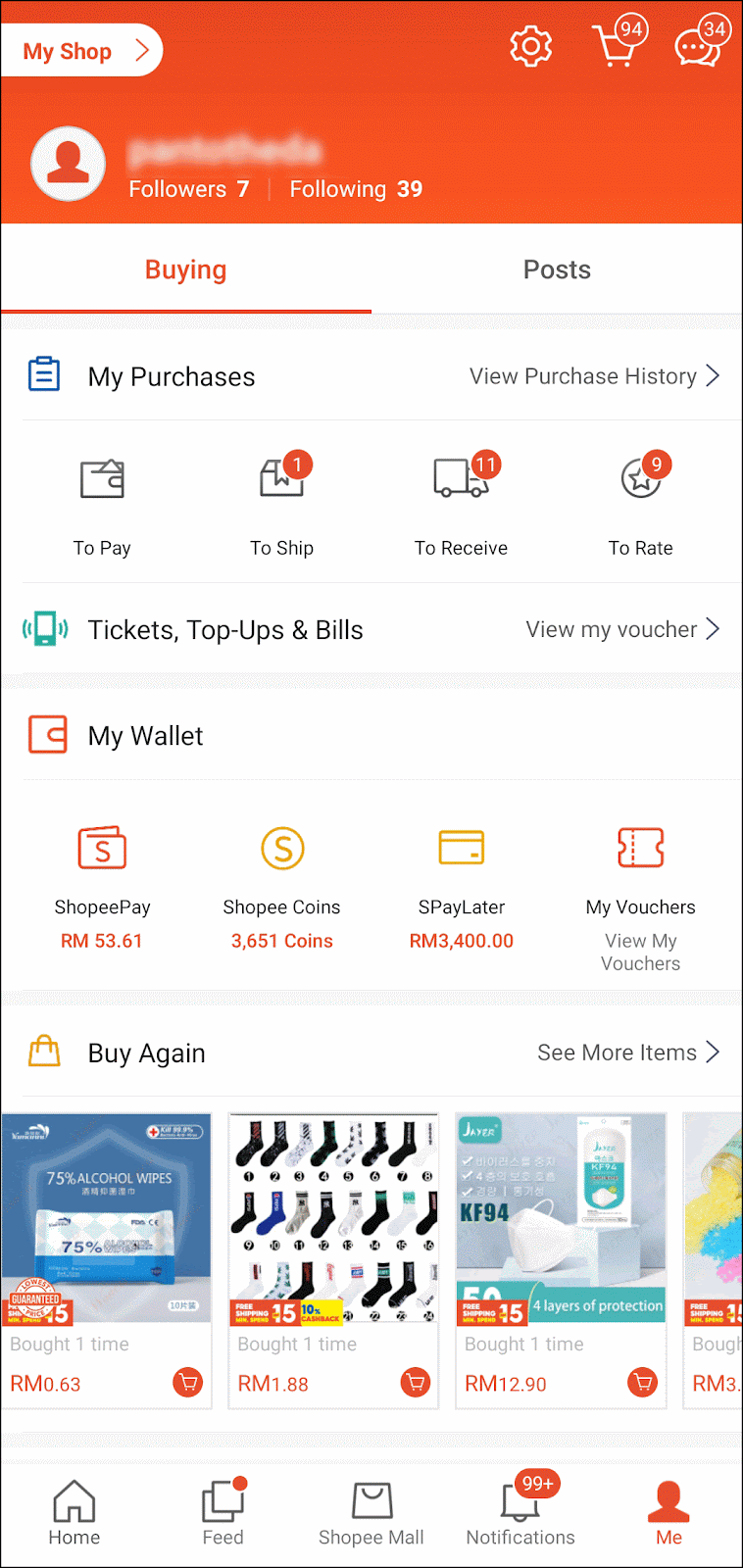Switch to the Posts tab
Image resolution: width=743 pixels, height=1568 pixels.
[557, 269]
